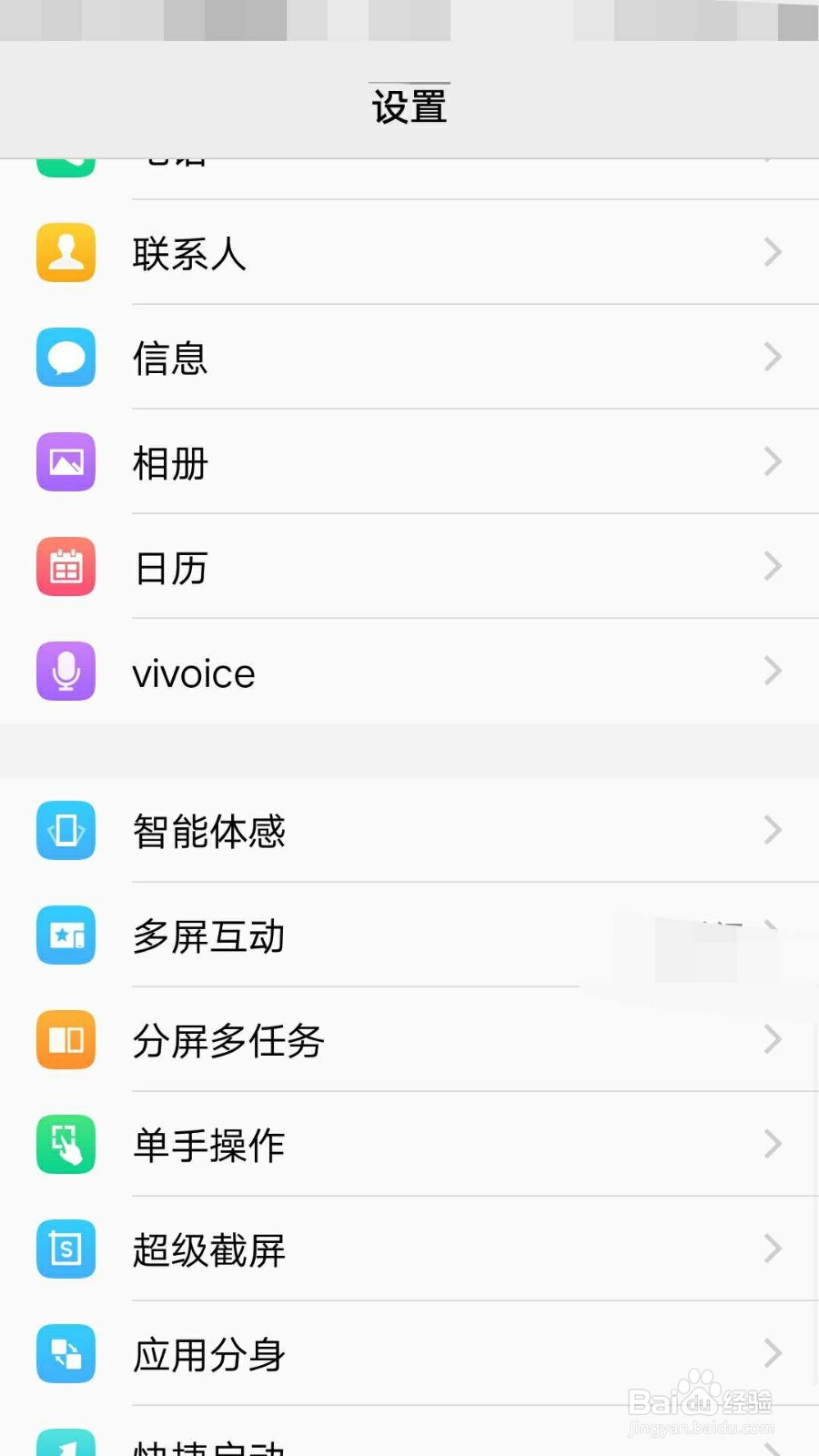Select the 信息 (Messages) chat bubble icon
The height and width of the screenshot is (1456, 819).
(65, 358)
